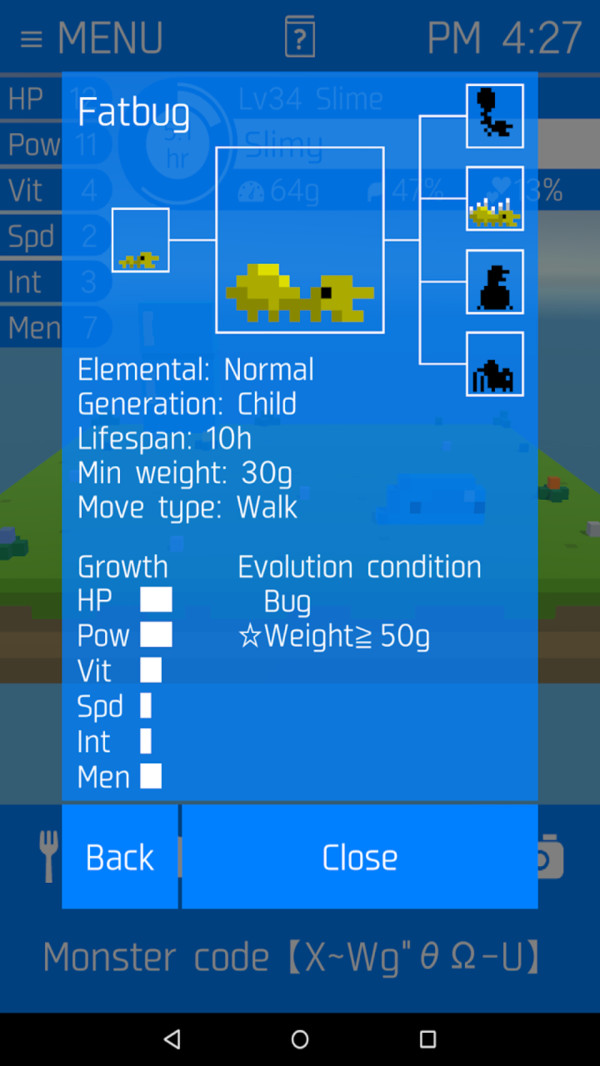
Task: Tap the Back button in the dialog
Action: 120,857
